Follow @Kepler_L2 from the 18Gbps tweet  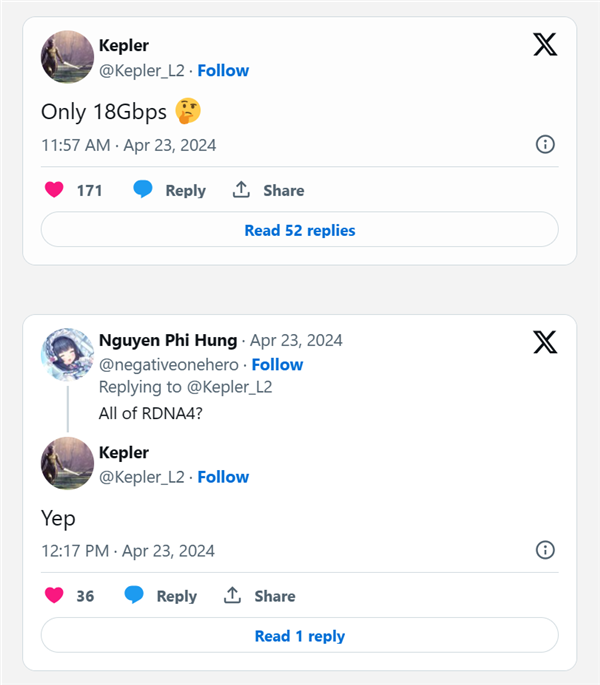pos(223,70)
